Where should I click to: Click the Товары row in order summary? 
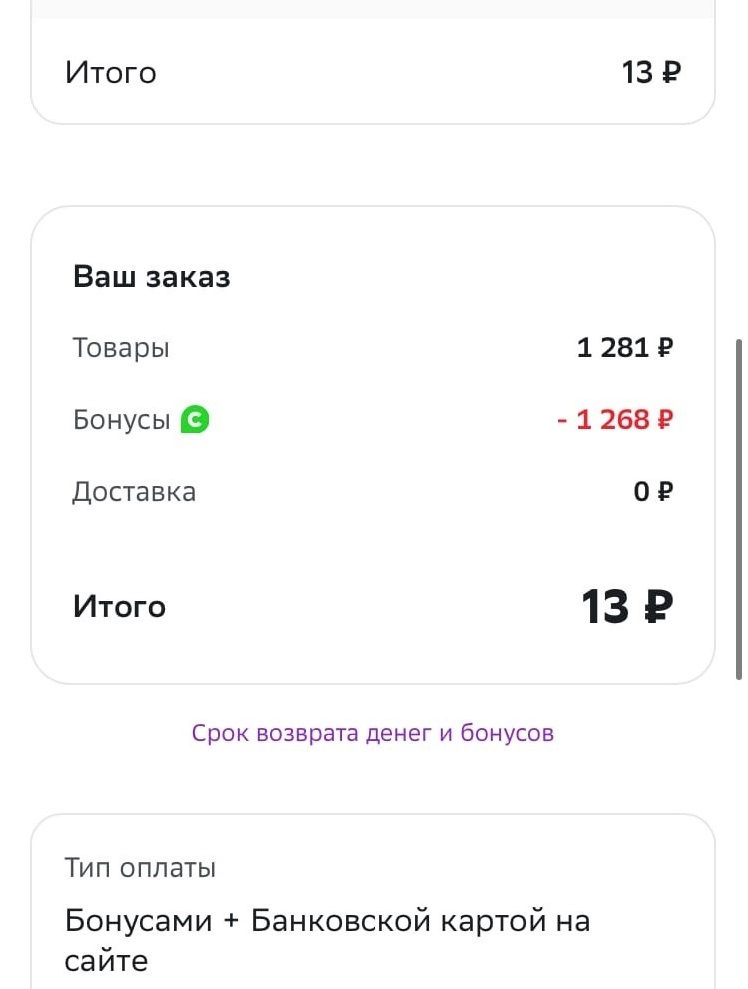[120, 347]
